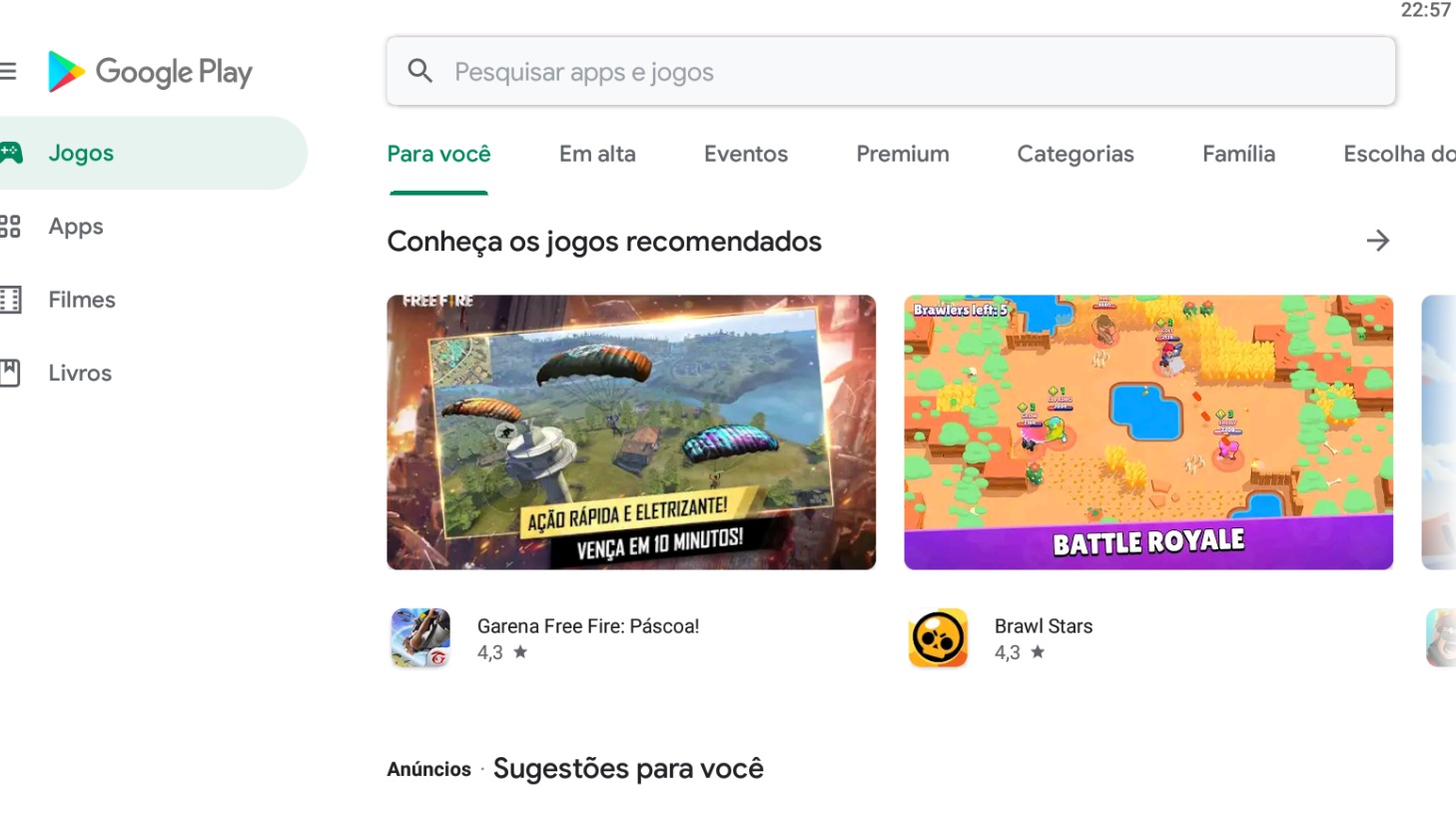The width and height of the screenshot is (1456, 821).
Task: Switch to the Em alta tab
Action: [597, 154]
